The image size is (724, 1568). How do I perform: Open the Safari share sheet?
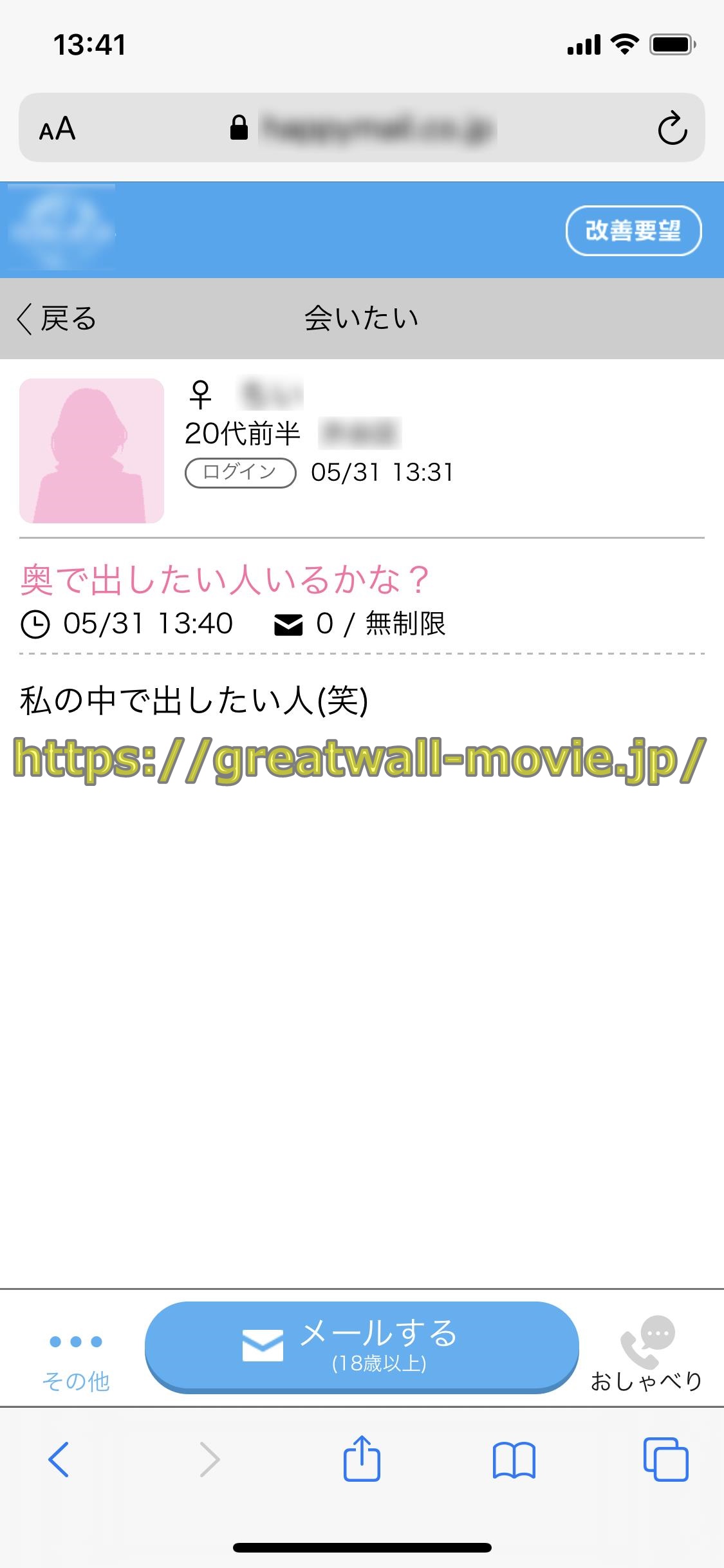click(x=362, y=1459)
